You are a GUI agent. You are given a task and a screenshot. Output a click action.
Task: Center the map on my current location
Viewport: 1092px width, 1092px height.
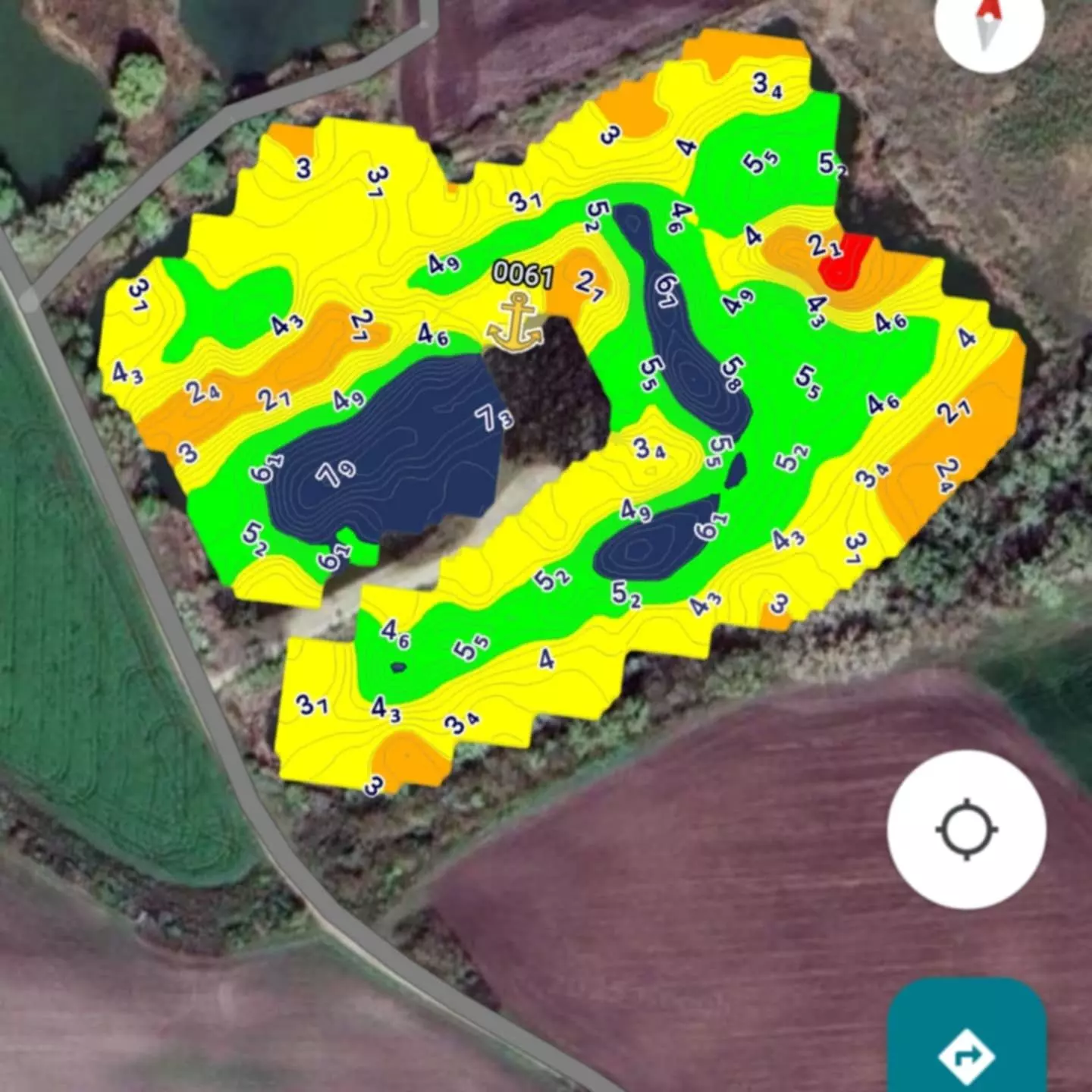coord(967,830)
